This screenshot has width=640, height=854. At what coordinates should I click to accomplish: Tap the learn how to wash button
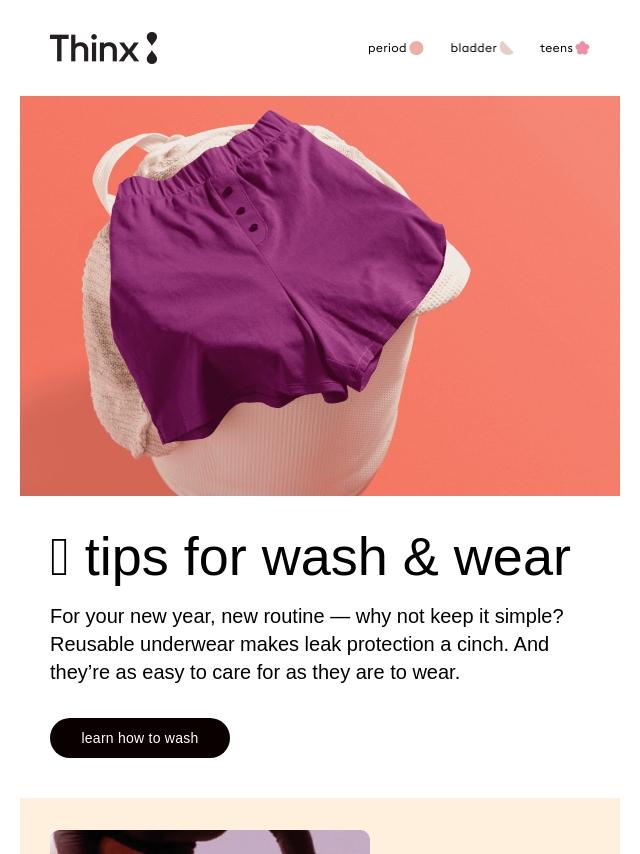click(140, 738)
